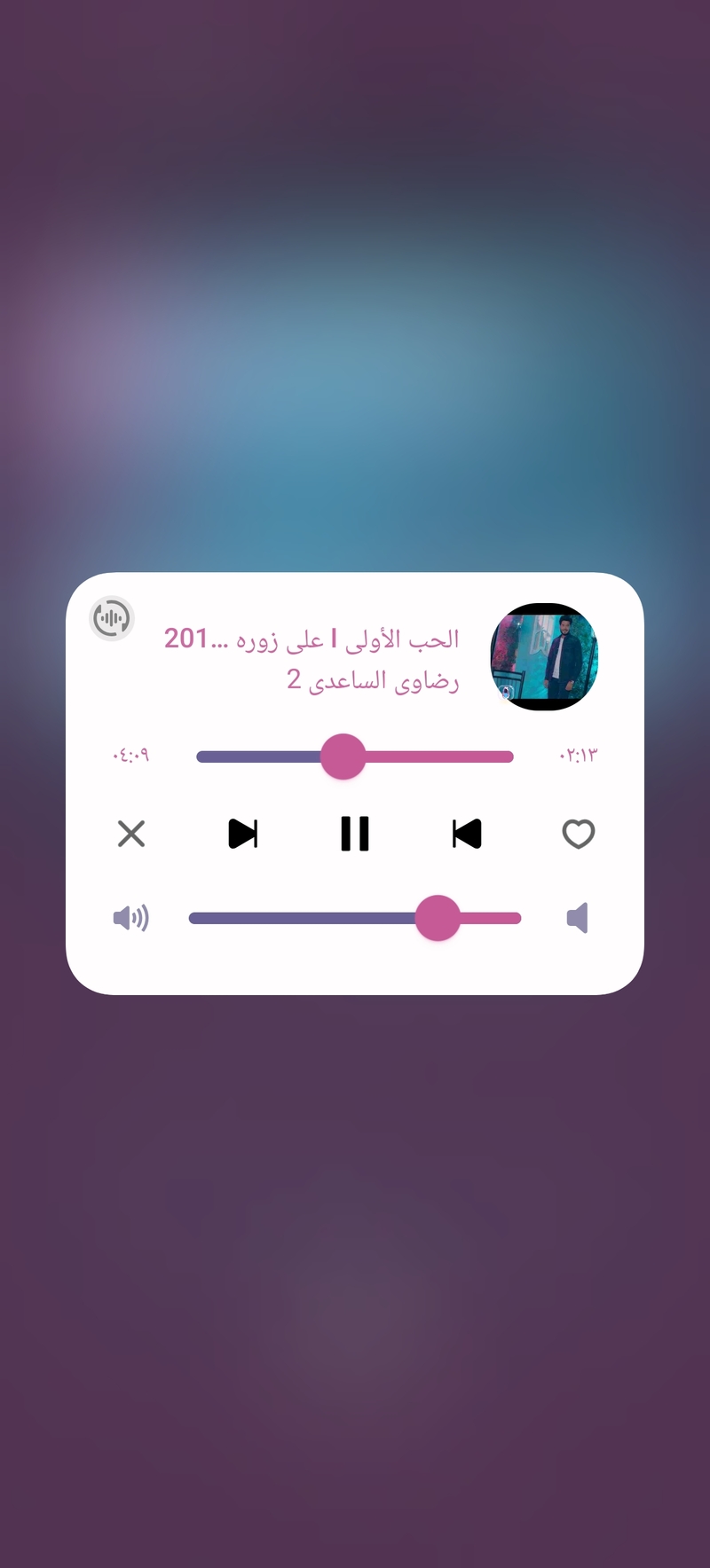Open the audio waveform icon
The width and height of the screenshot is (710, 1568).
(x=112, y=618)
